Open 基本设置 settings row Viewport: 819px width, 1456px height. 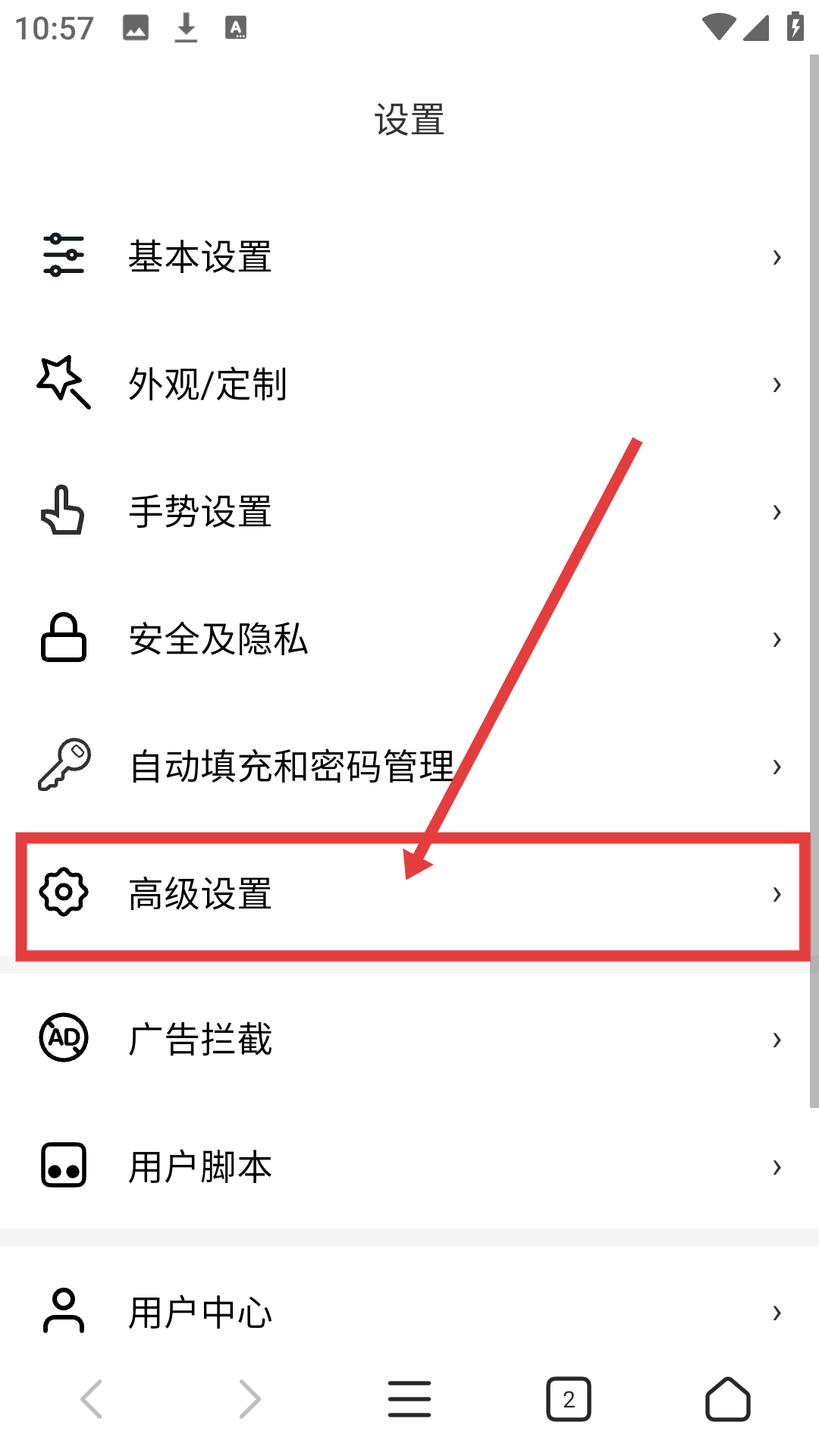(x=409, y=256)
